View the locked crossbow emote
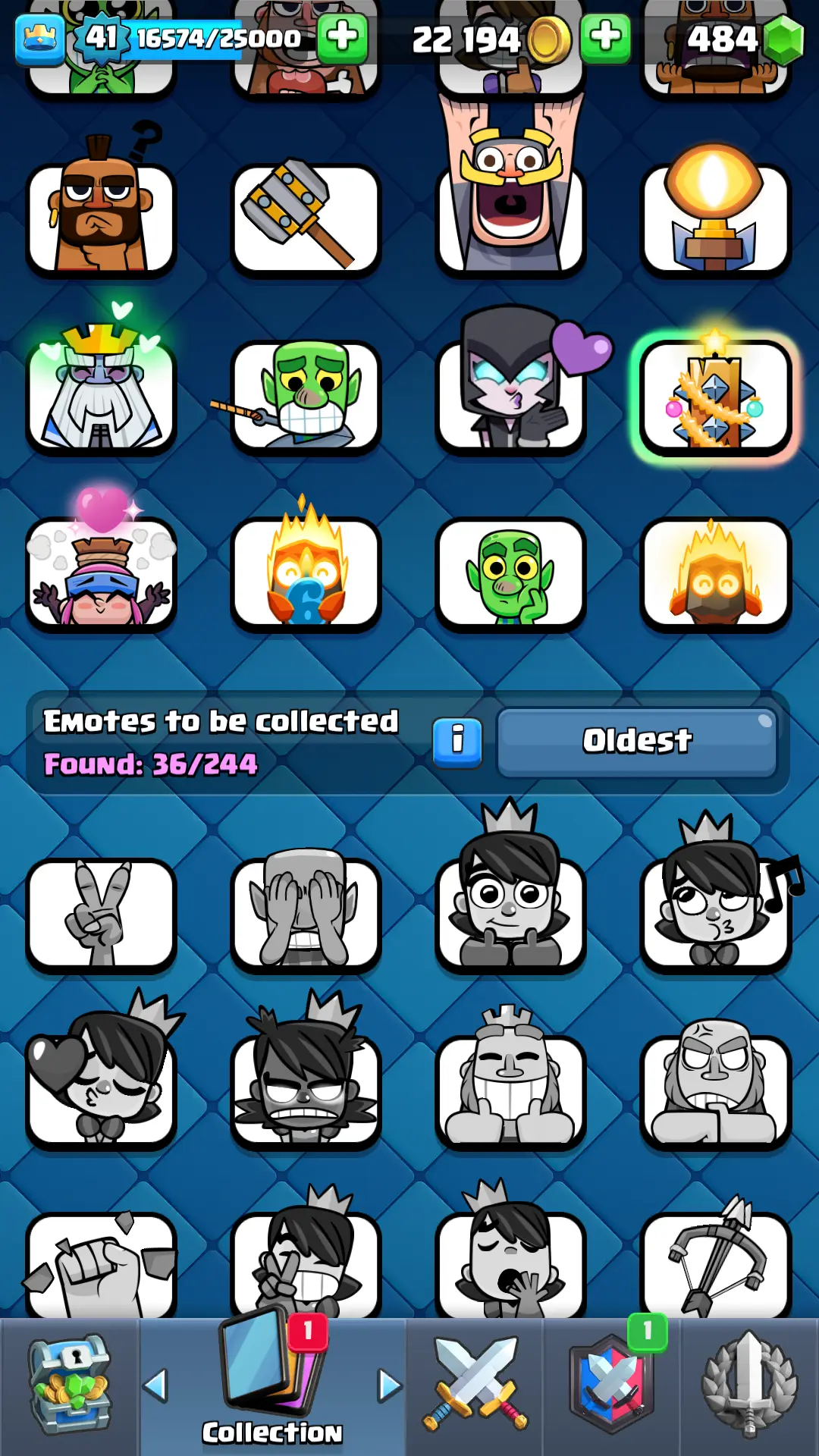Viewport: 819px width, 1456px height. [715, 1264]
